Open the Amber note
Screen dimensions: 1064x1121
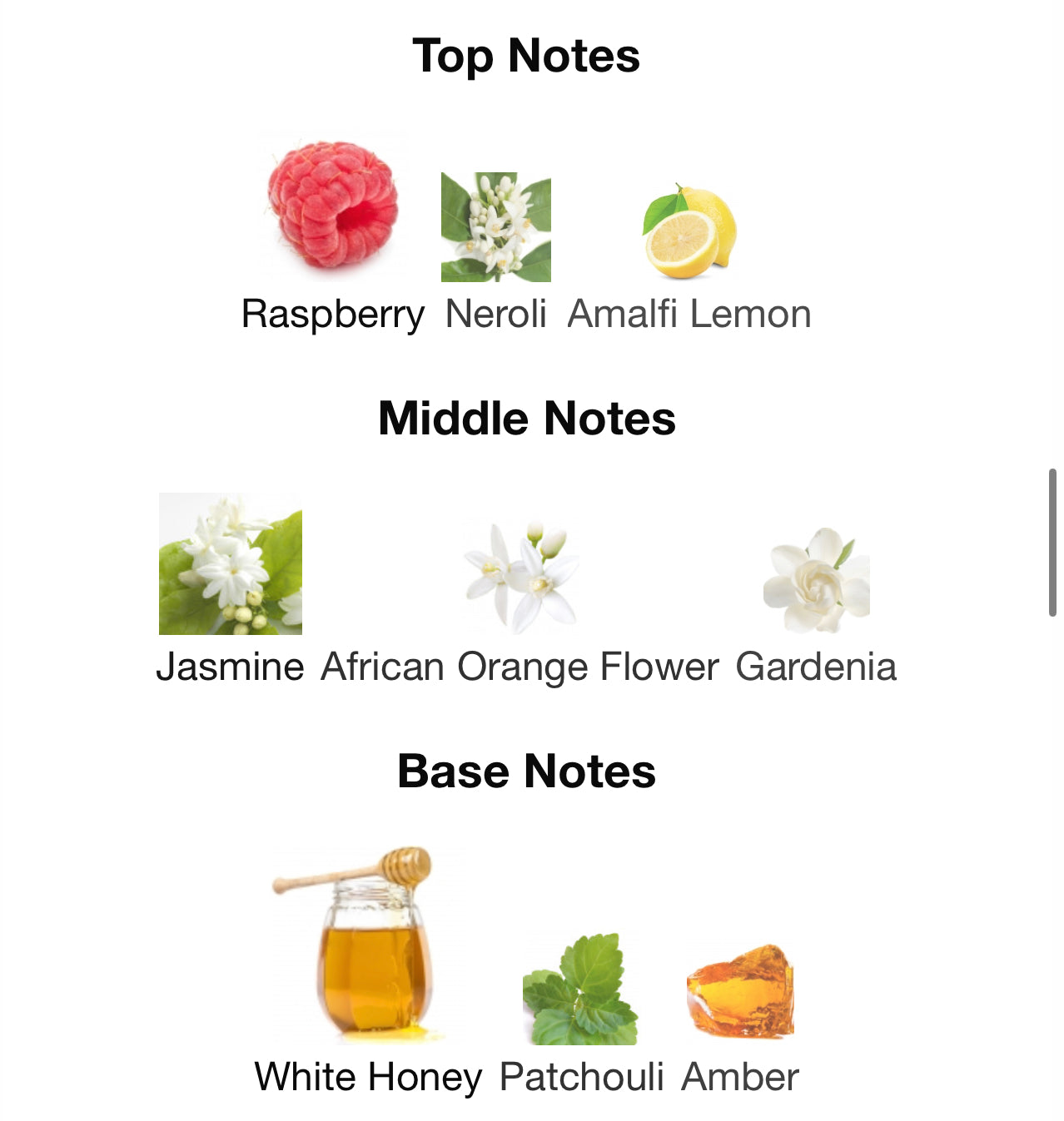tap(739, 992)
